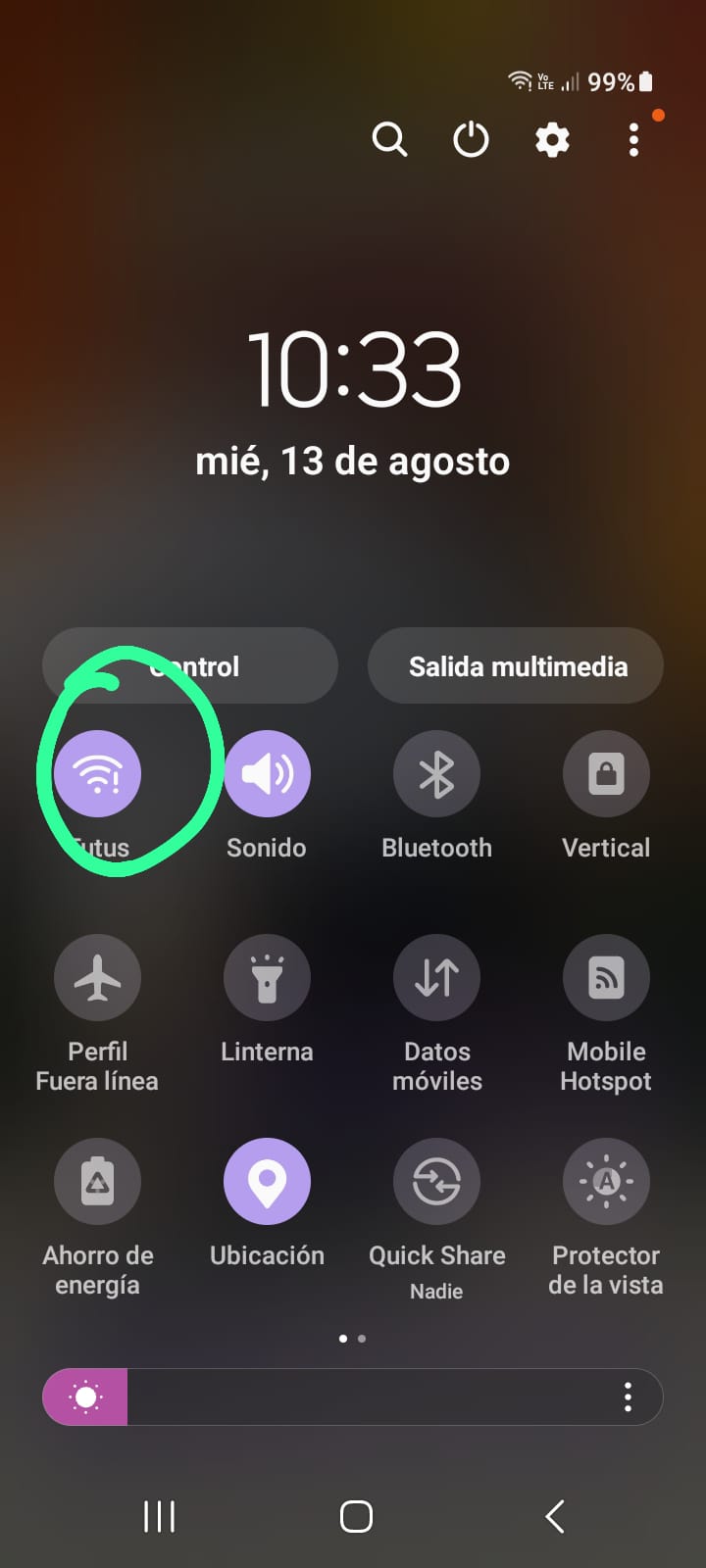Toggle Quick Share
The height and width of the screenshot is (1568, 706).
click(x=436, y=1182)
